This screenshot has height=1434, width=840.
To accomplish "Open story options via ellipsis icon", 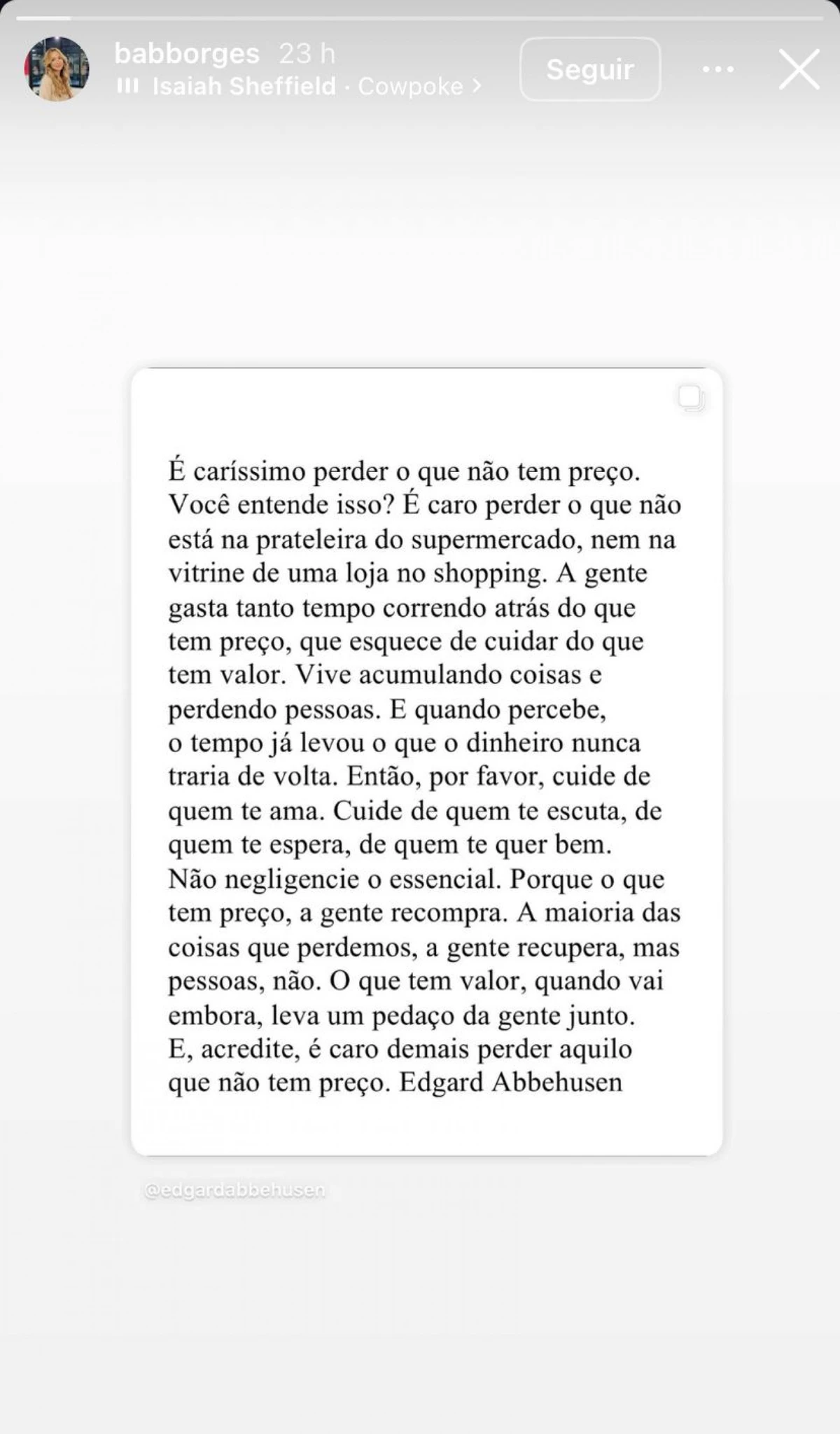I will click(717, 69).
